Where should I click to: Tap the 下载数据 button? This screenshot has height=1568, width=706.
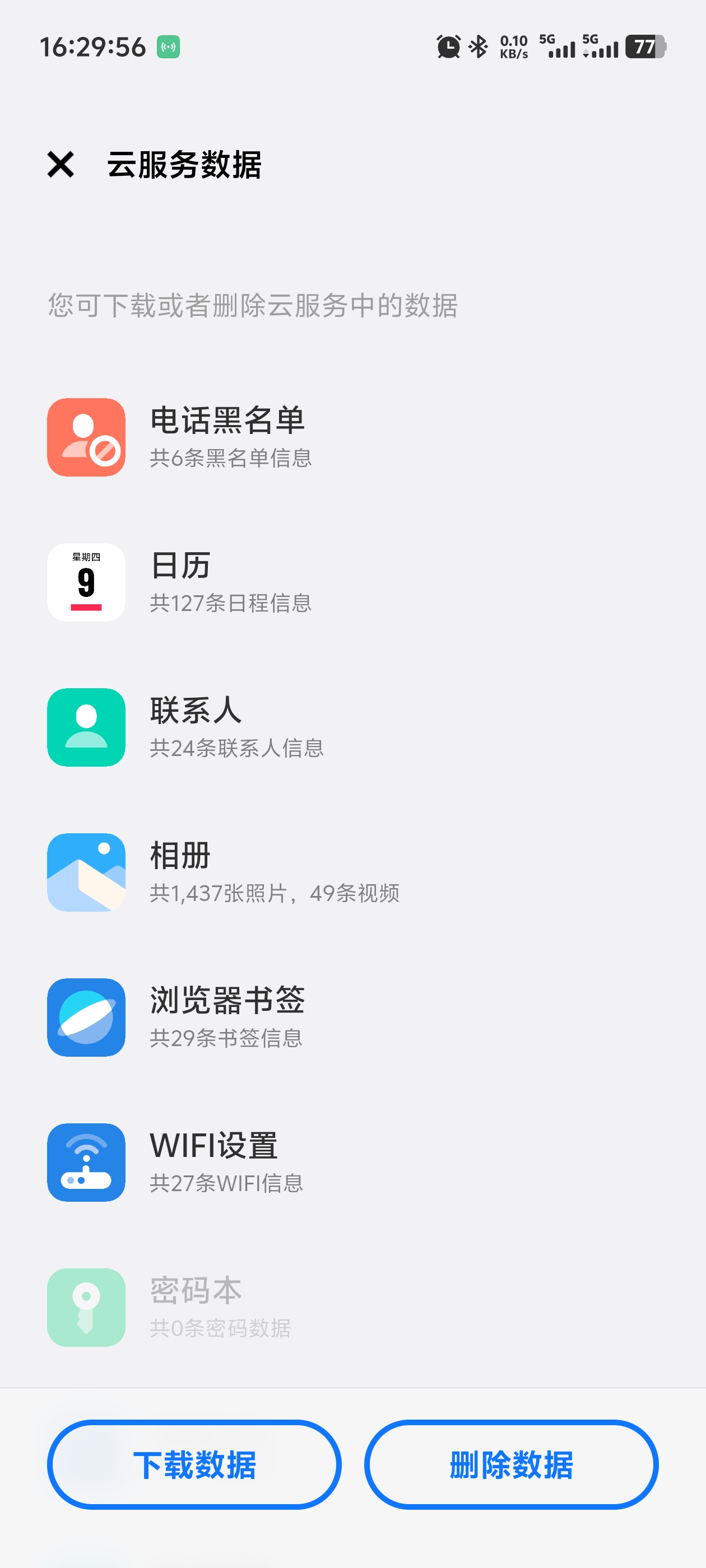[x=194, y=1464]
